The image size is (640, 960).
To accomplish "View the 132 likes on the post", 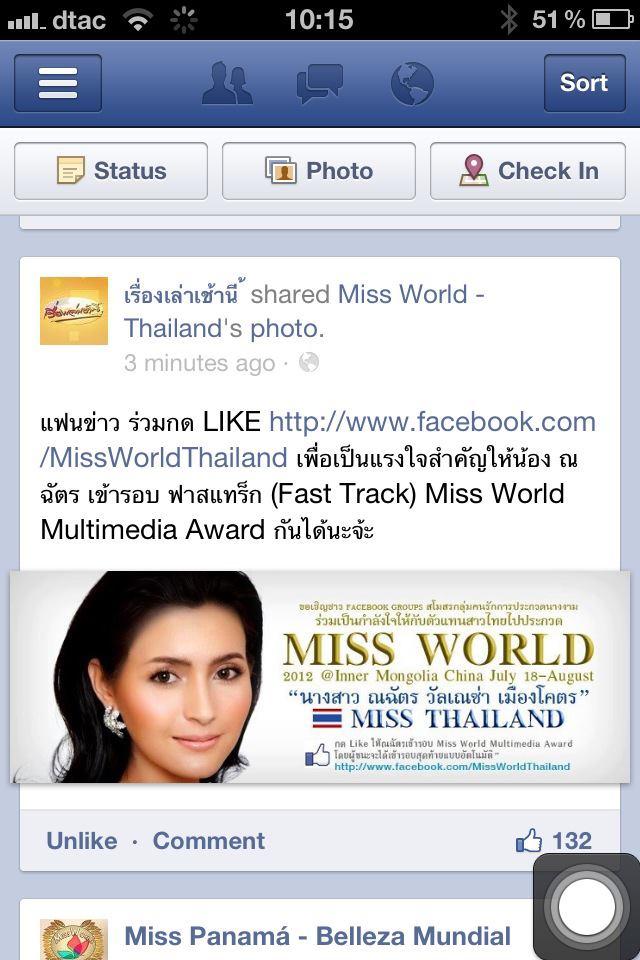I will (554, 841).
